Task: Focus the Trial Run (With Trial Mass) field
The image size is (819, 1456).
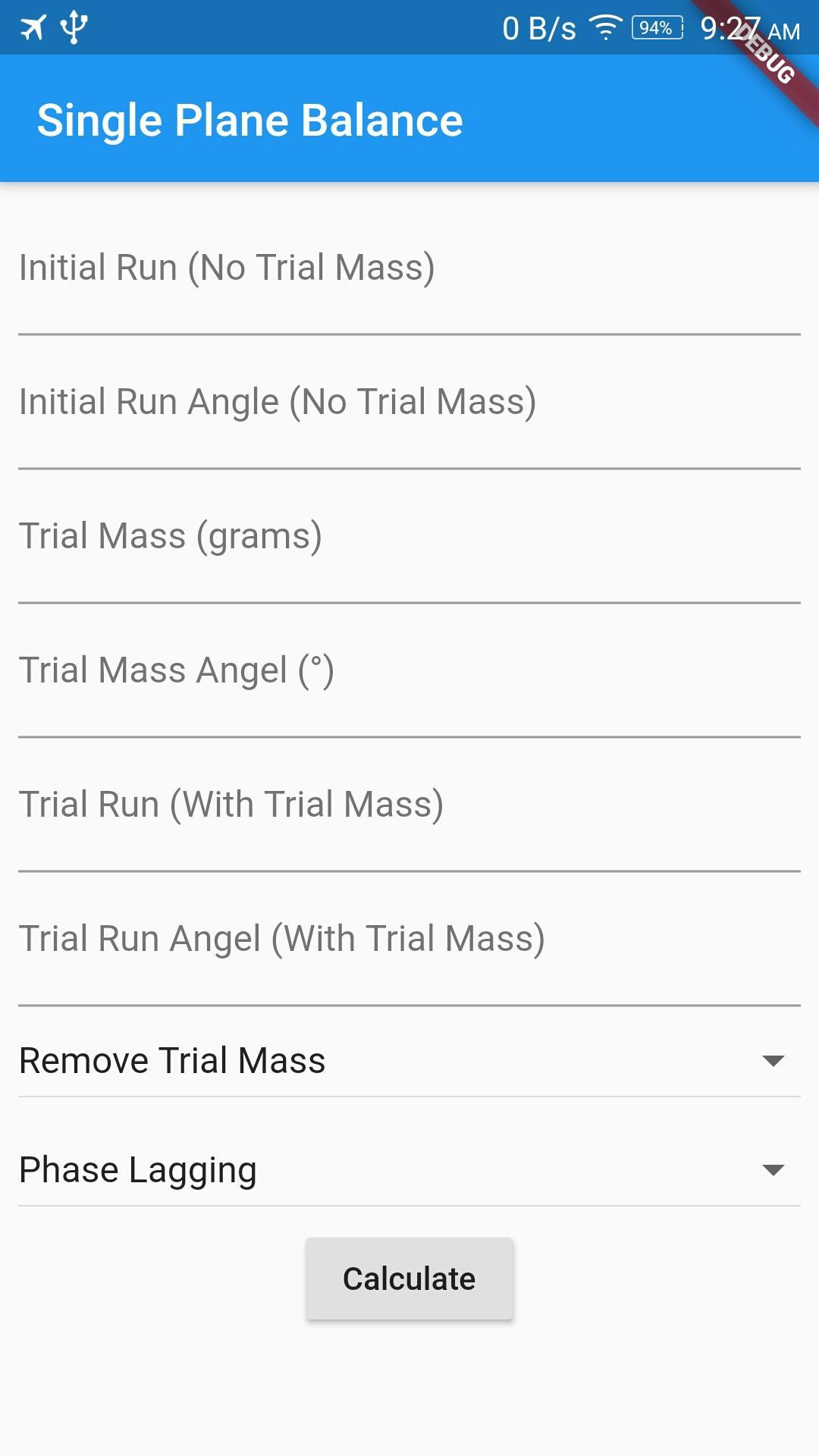Action: point(409,805)
